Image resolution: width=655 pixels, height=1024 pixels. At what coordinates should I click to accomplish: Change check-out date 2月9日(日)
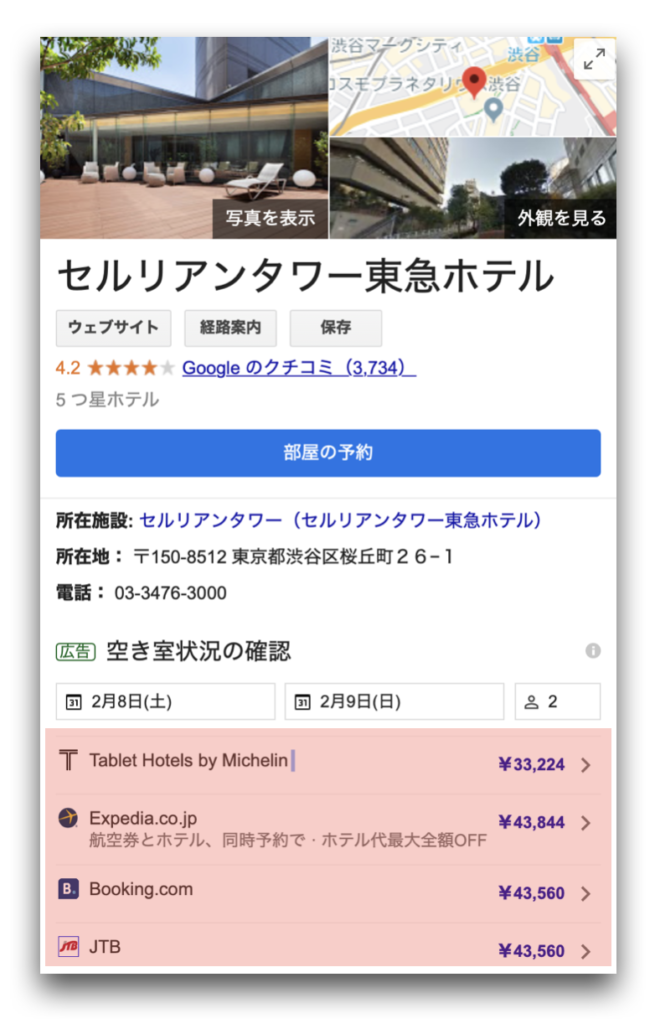(394, 702)
